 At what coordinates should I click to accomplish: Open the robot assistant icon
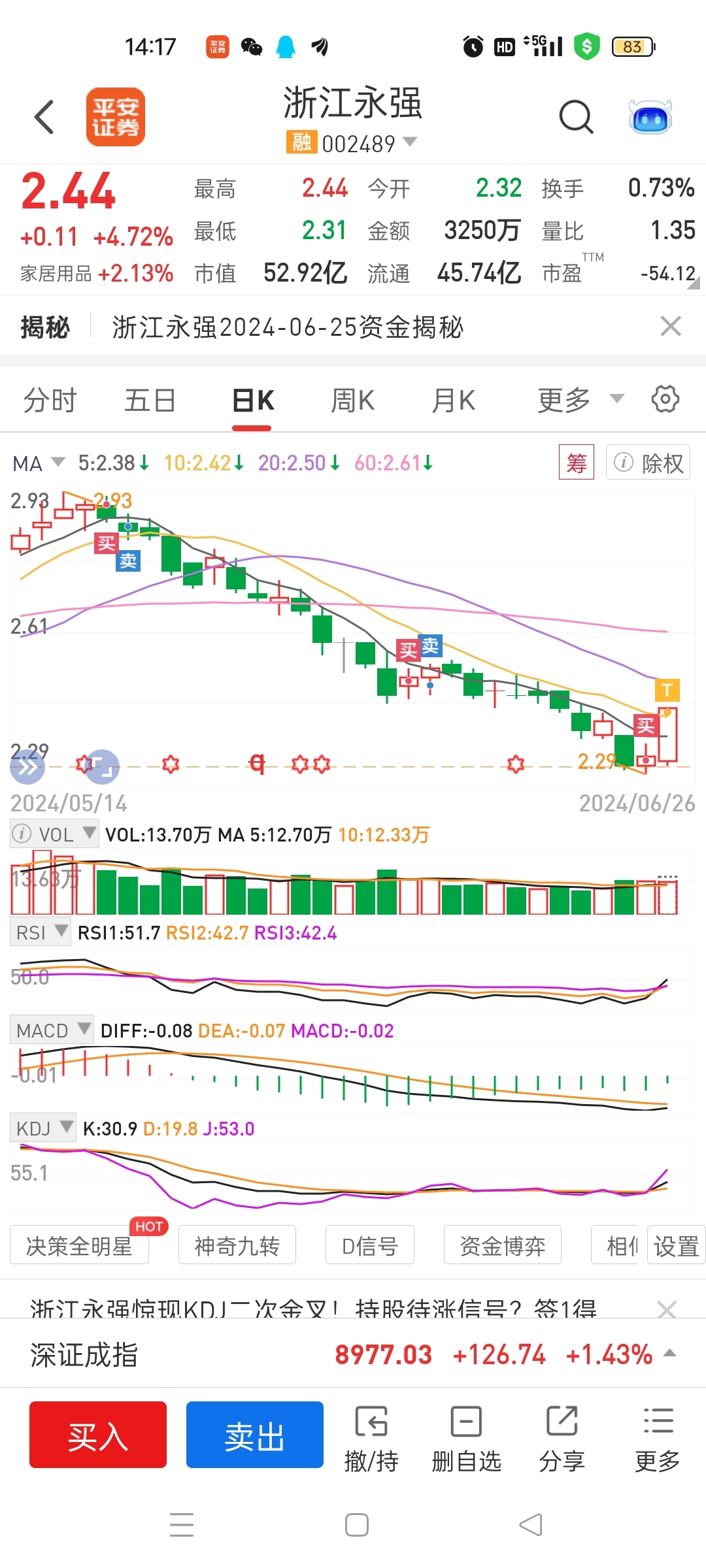pyautogui.click(x=650, y=118)
